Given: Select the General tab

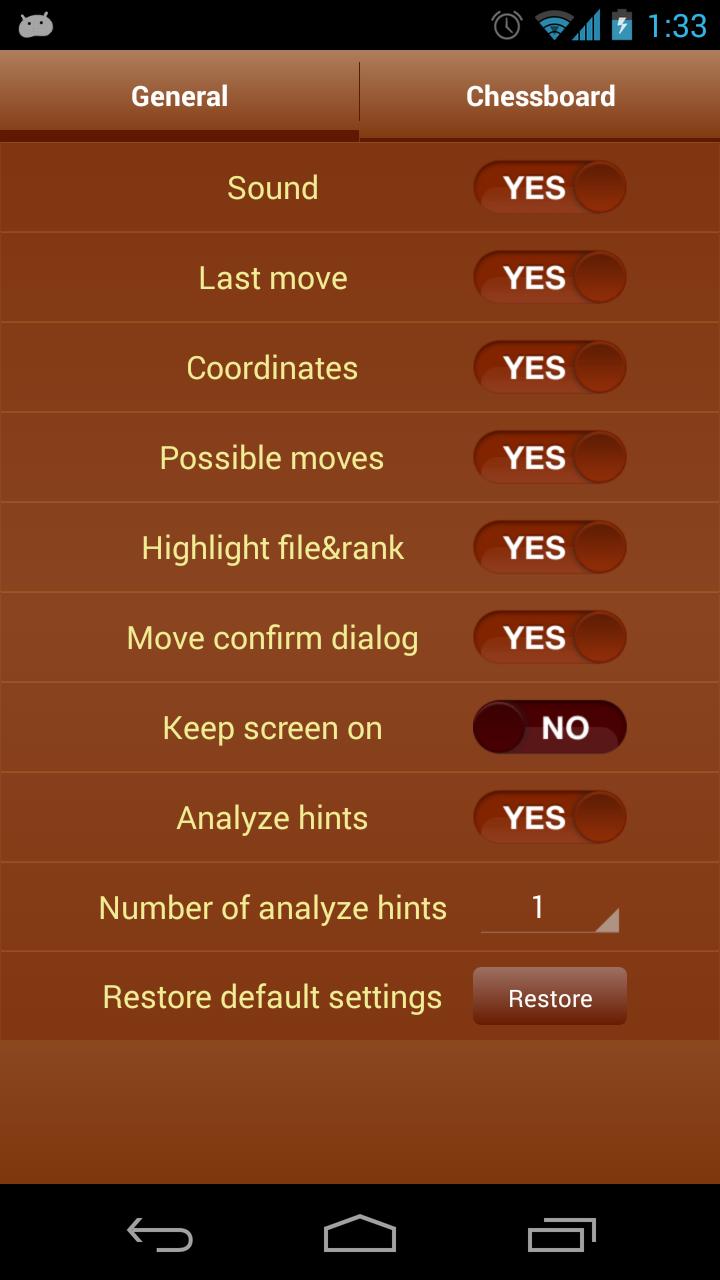Looking at the screenshot, I should click(x=180, y=96).
